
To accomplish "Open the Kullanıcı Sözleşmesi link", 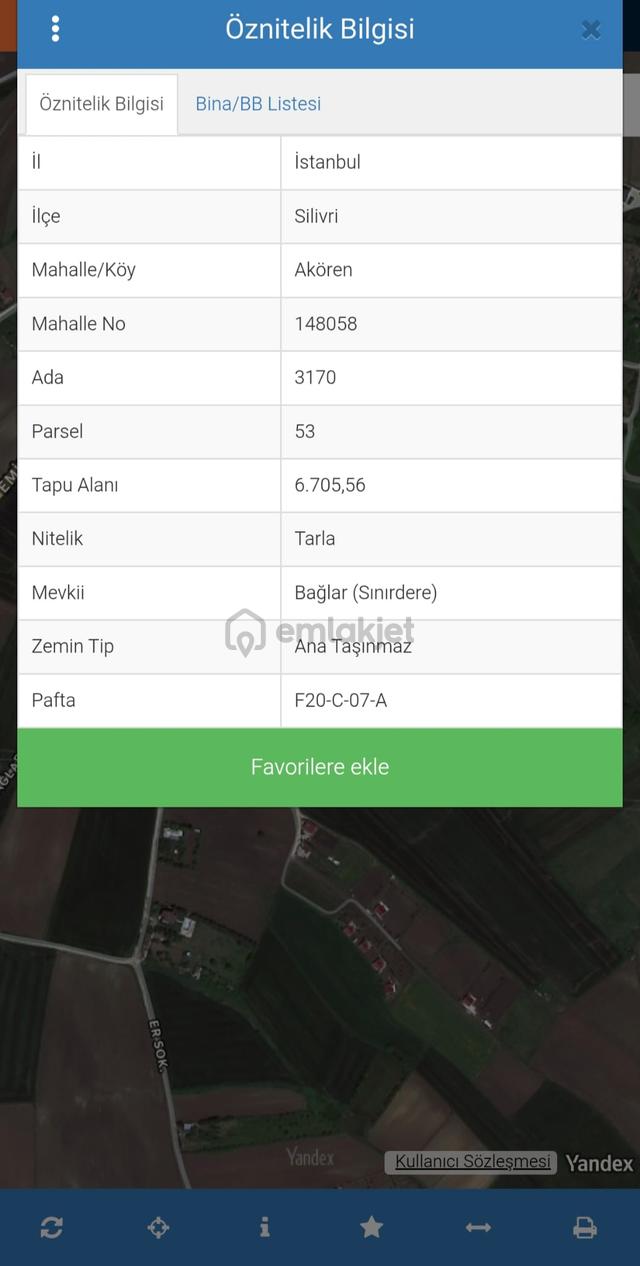I will 473,1162.
